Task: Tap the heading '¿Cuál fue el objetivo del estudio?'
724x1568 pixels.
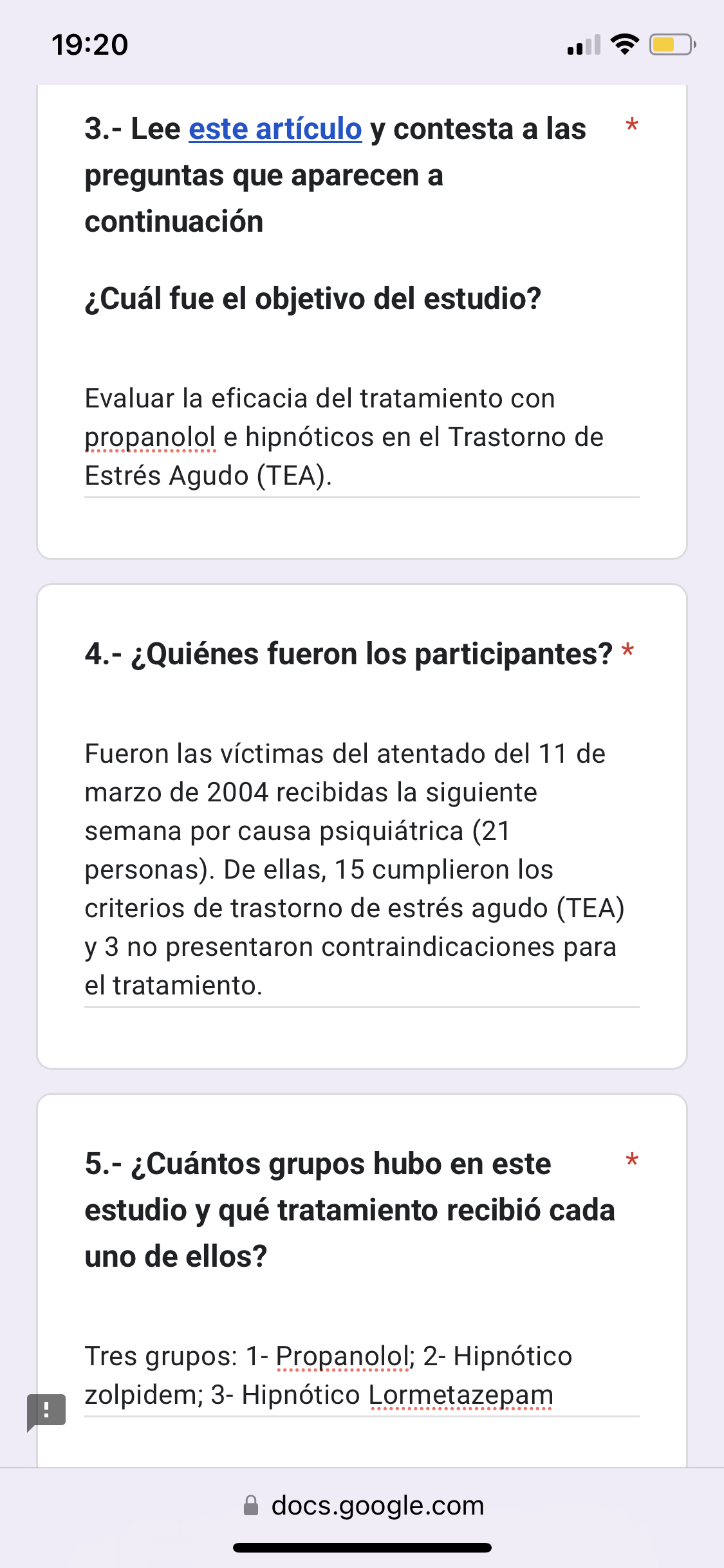Action: point(313,297)
